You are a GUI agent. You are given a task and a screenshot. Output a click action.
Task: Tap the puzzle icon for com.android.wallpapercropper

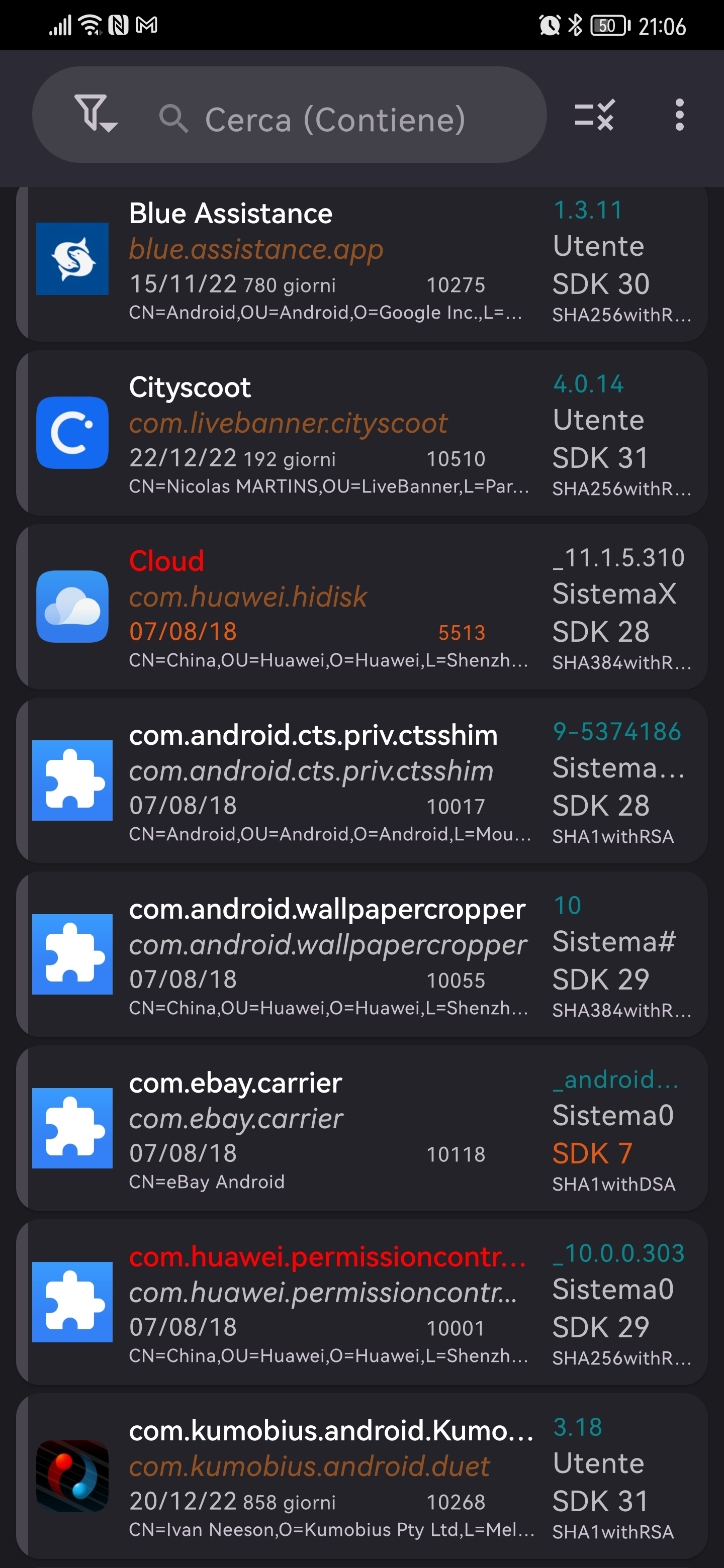click(72, 954)
